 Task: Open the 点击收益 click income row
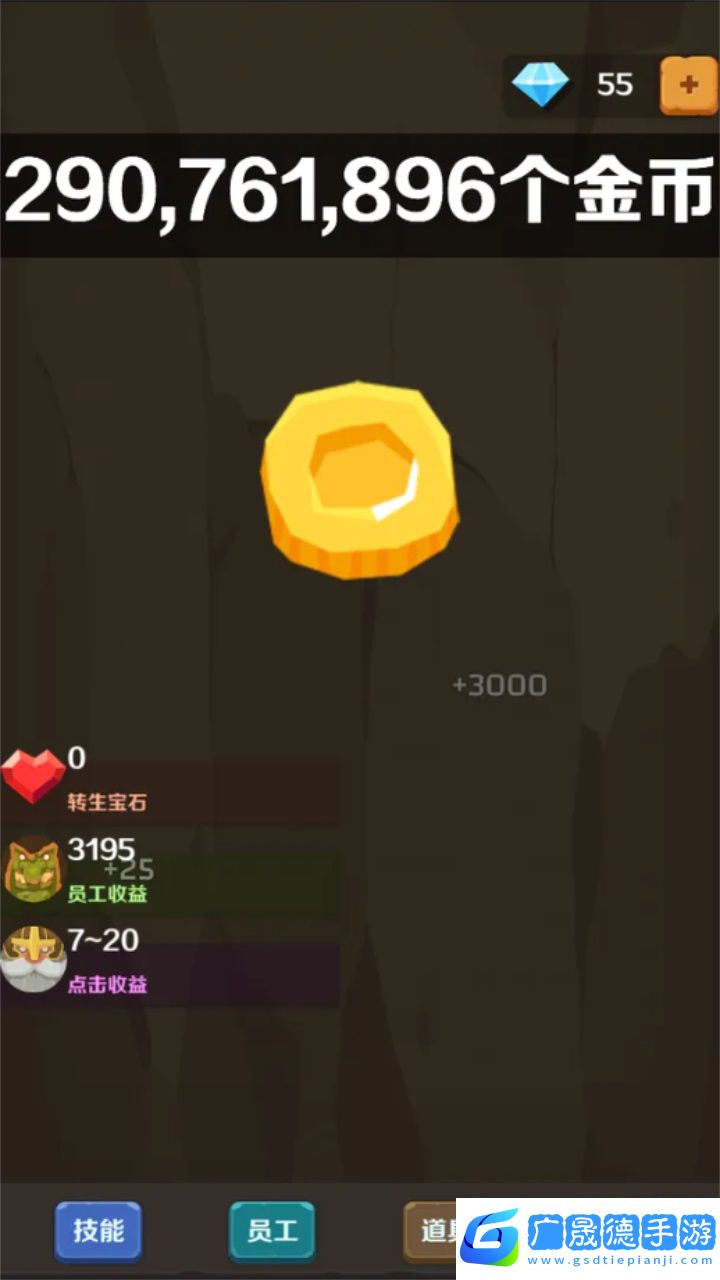coord(170,973)
